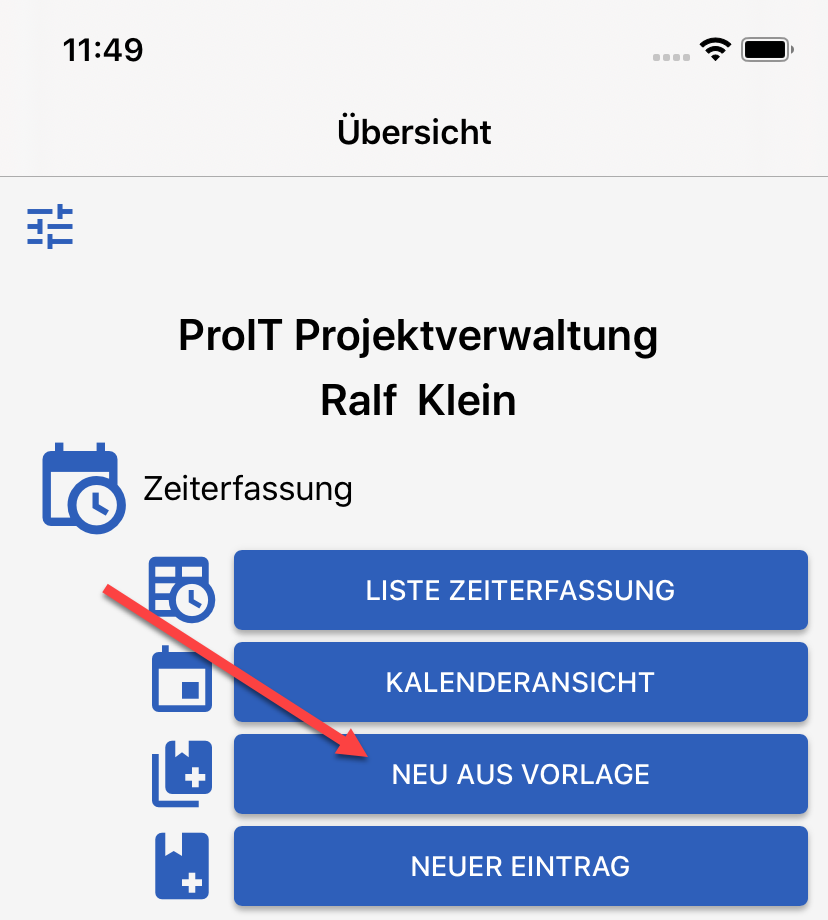
Task: Create entry via Neu aus Vorlage
Action: [x=520, y=774]
